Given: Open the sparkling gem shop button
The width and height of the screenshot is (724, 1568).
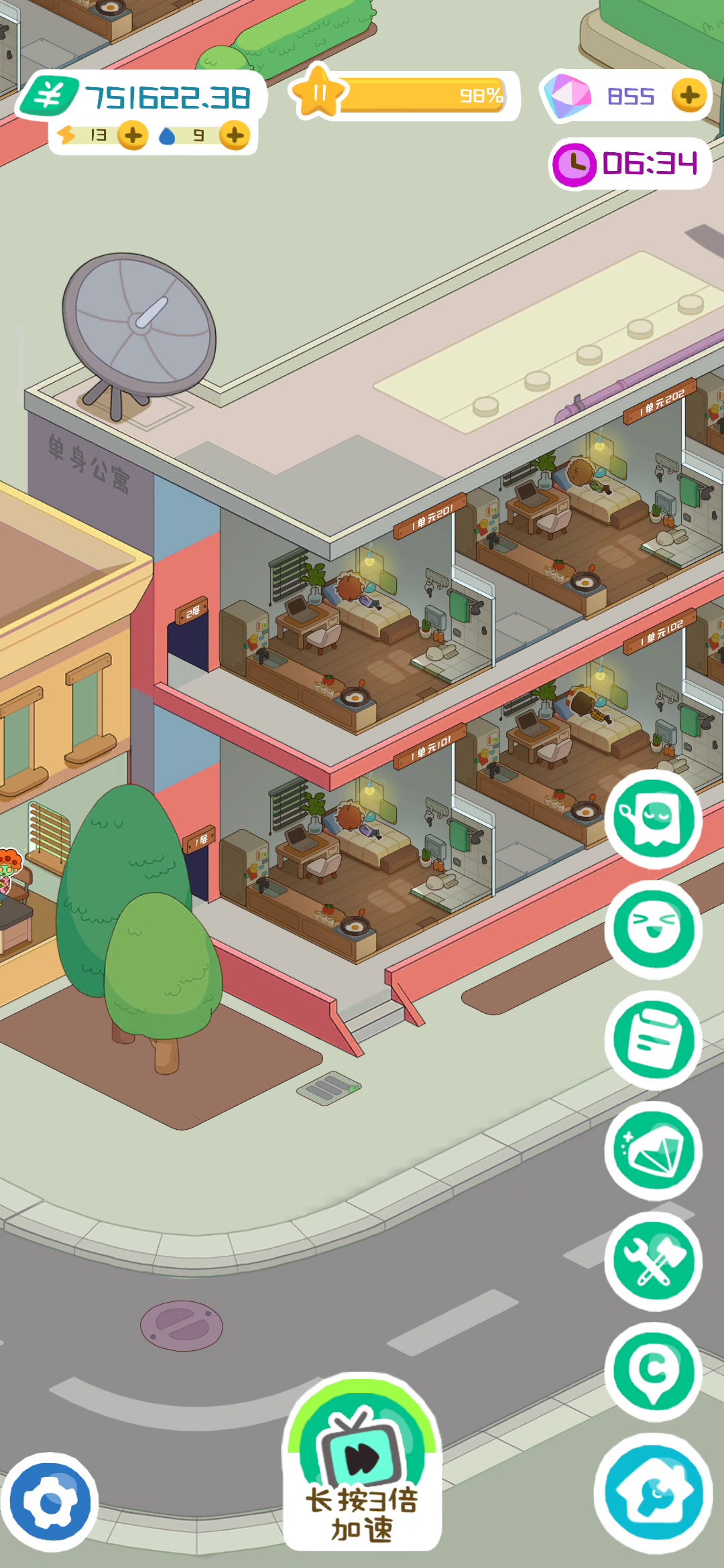Looking at the screenshot, I should coord(654,1151).
